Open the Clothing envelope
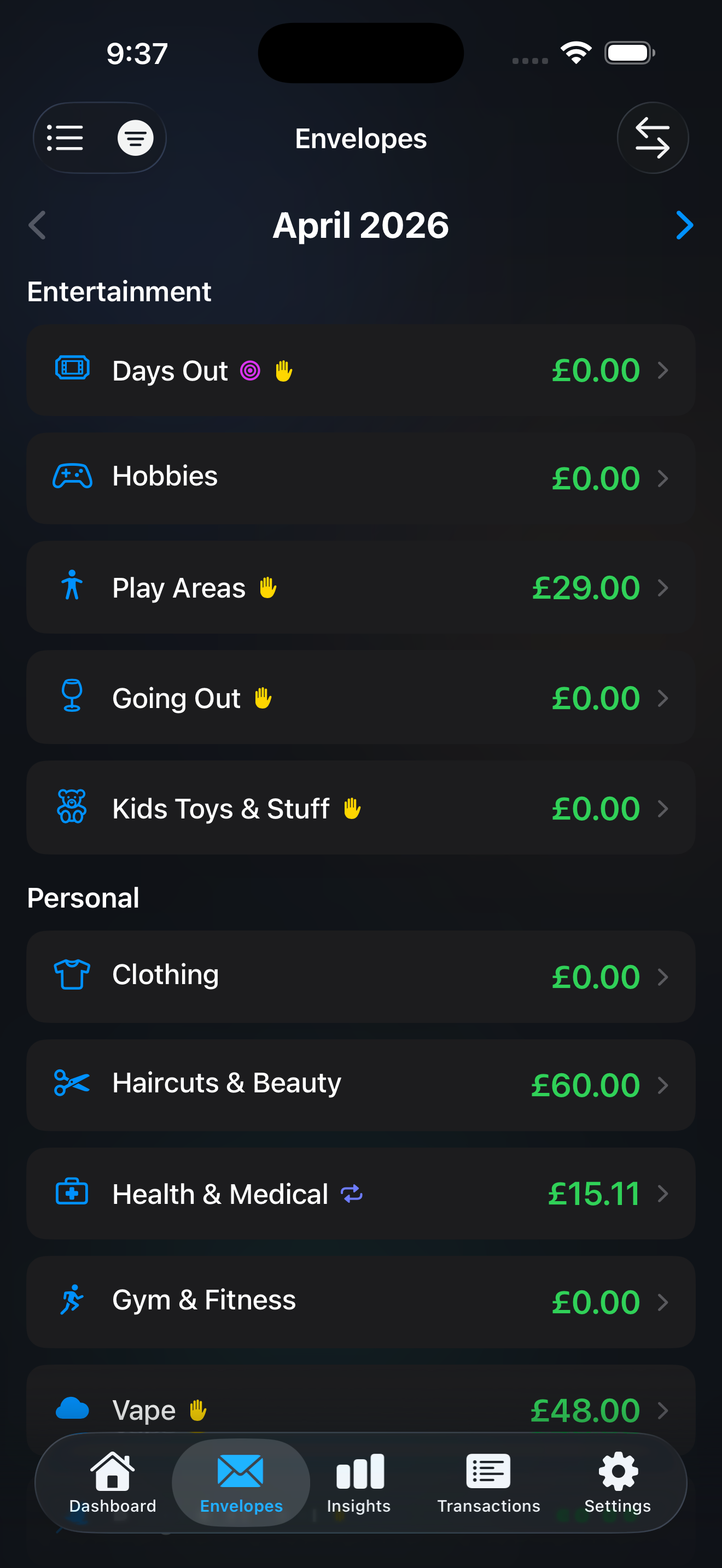722x1568 pixels. pos(361,974)
